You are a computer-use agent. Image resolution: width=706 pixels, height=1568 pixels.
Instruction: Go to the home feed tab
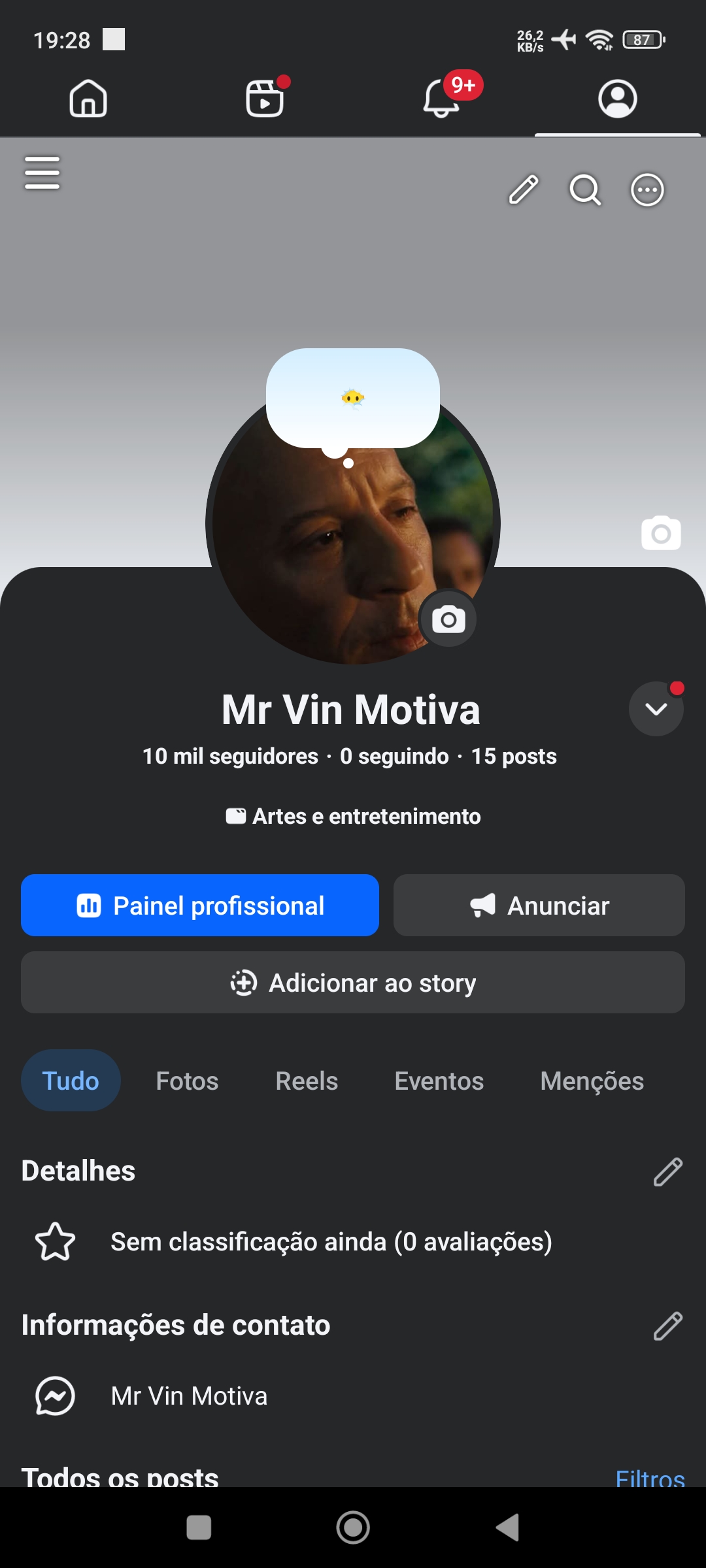point(88,98)
